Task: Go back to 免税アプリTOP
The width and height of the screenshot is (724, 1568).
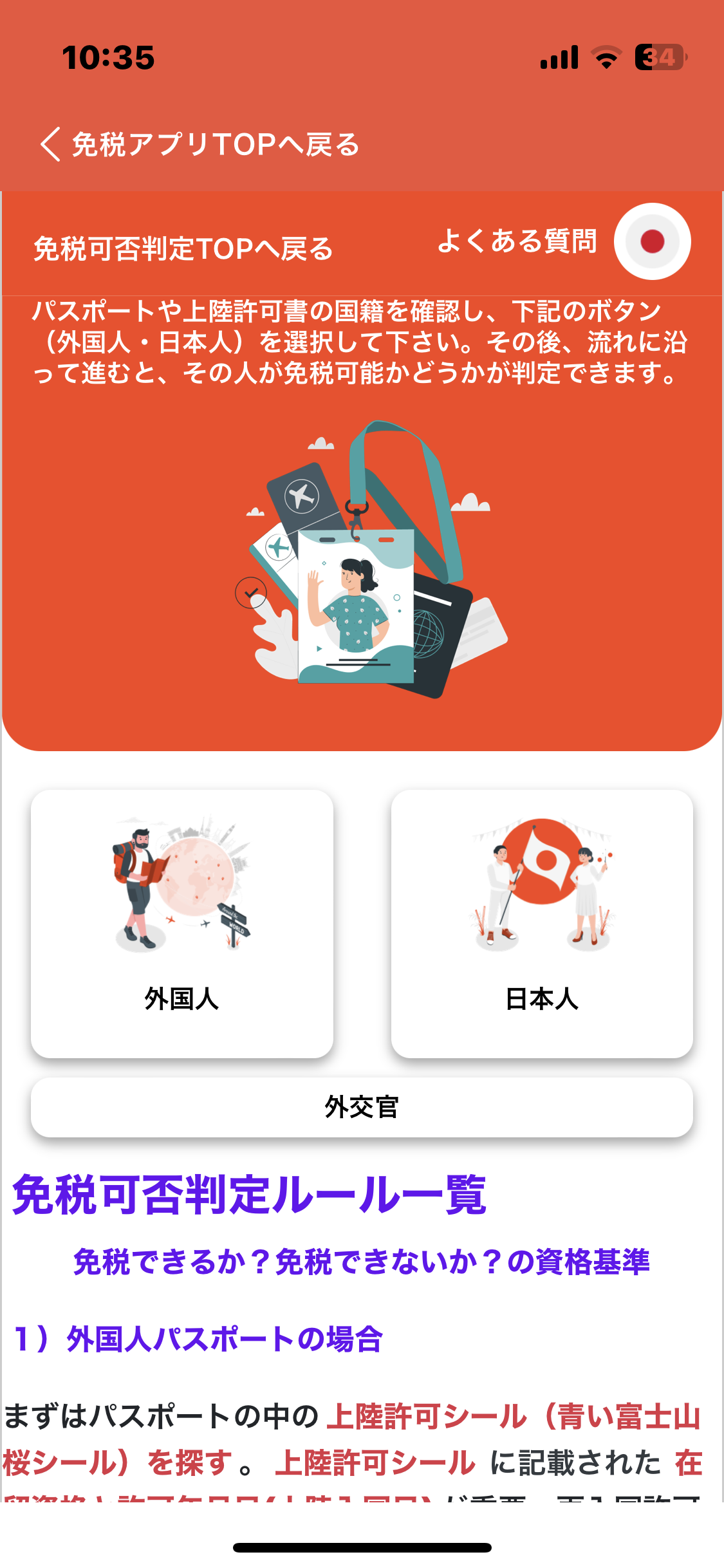Action: click(200, 144)
